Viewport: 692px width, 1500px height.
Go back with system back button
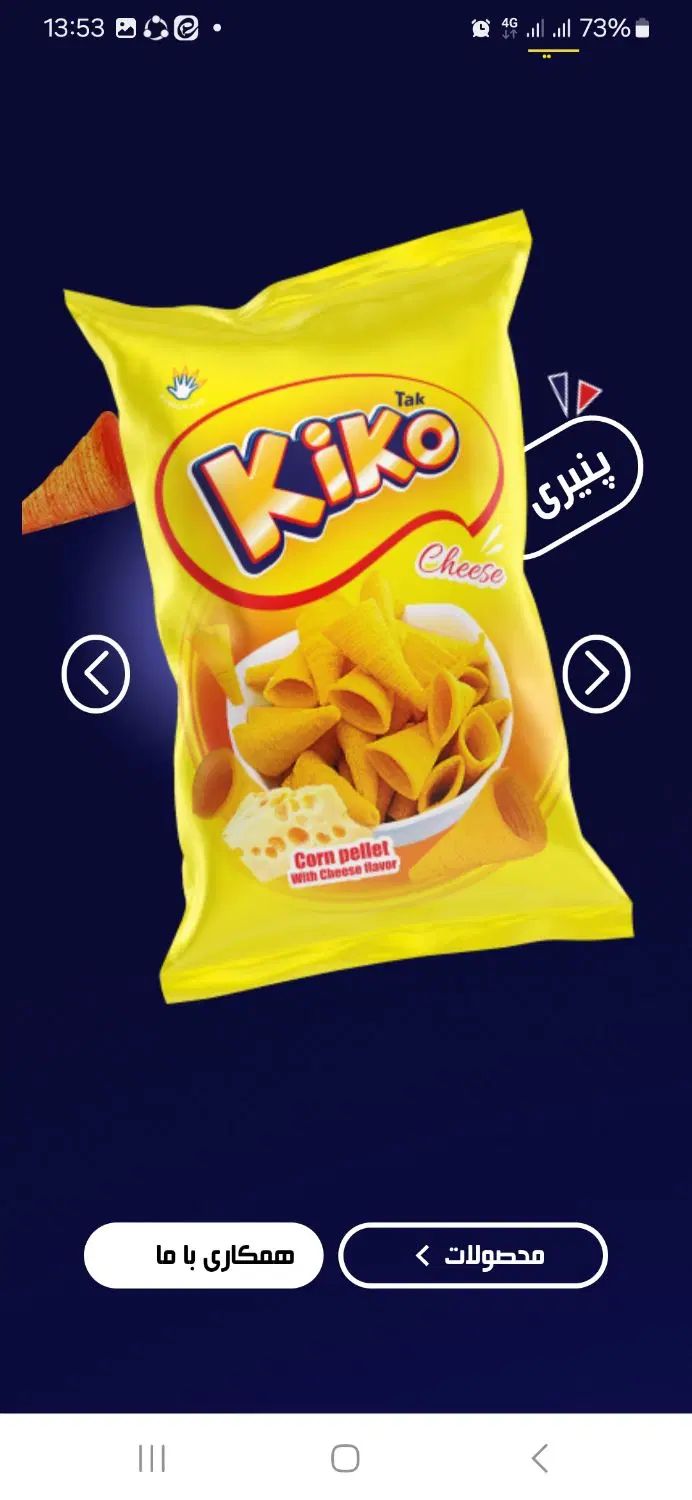pyautogui.click(x=539, y=1458)
